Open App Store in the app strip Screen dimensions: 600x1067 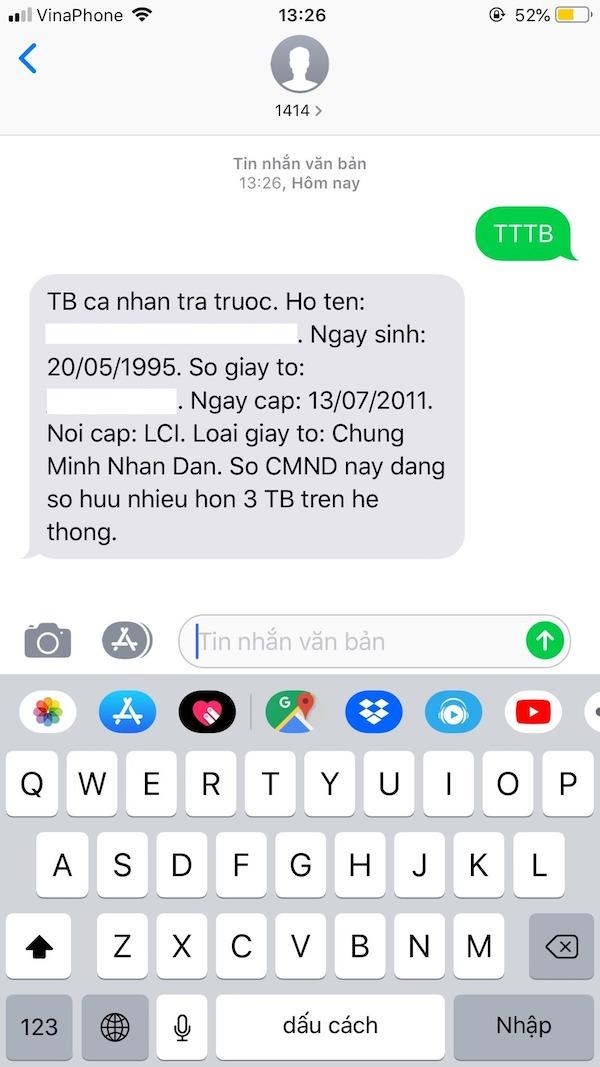[x=128, y=712]
